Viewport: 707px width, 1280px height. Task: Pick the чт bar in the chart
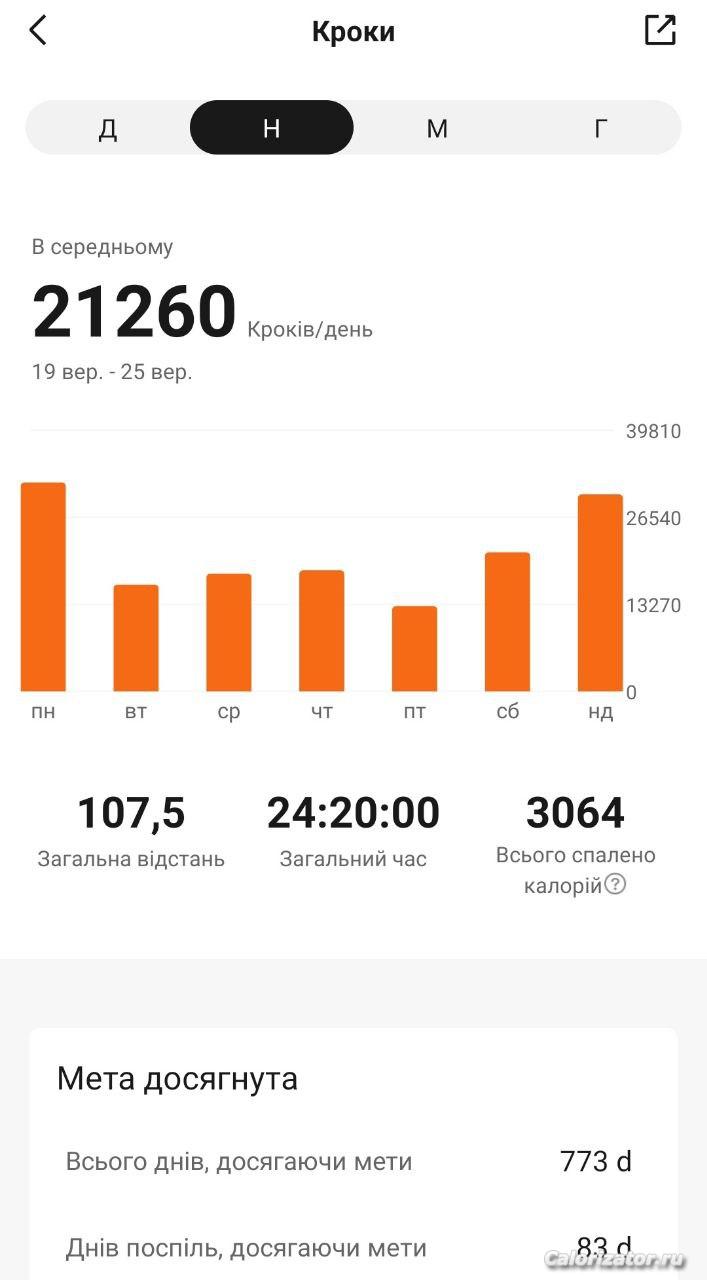coord(321,630)
